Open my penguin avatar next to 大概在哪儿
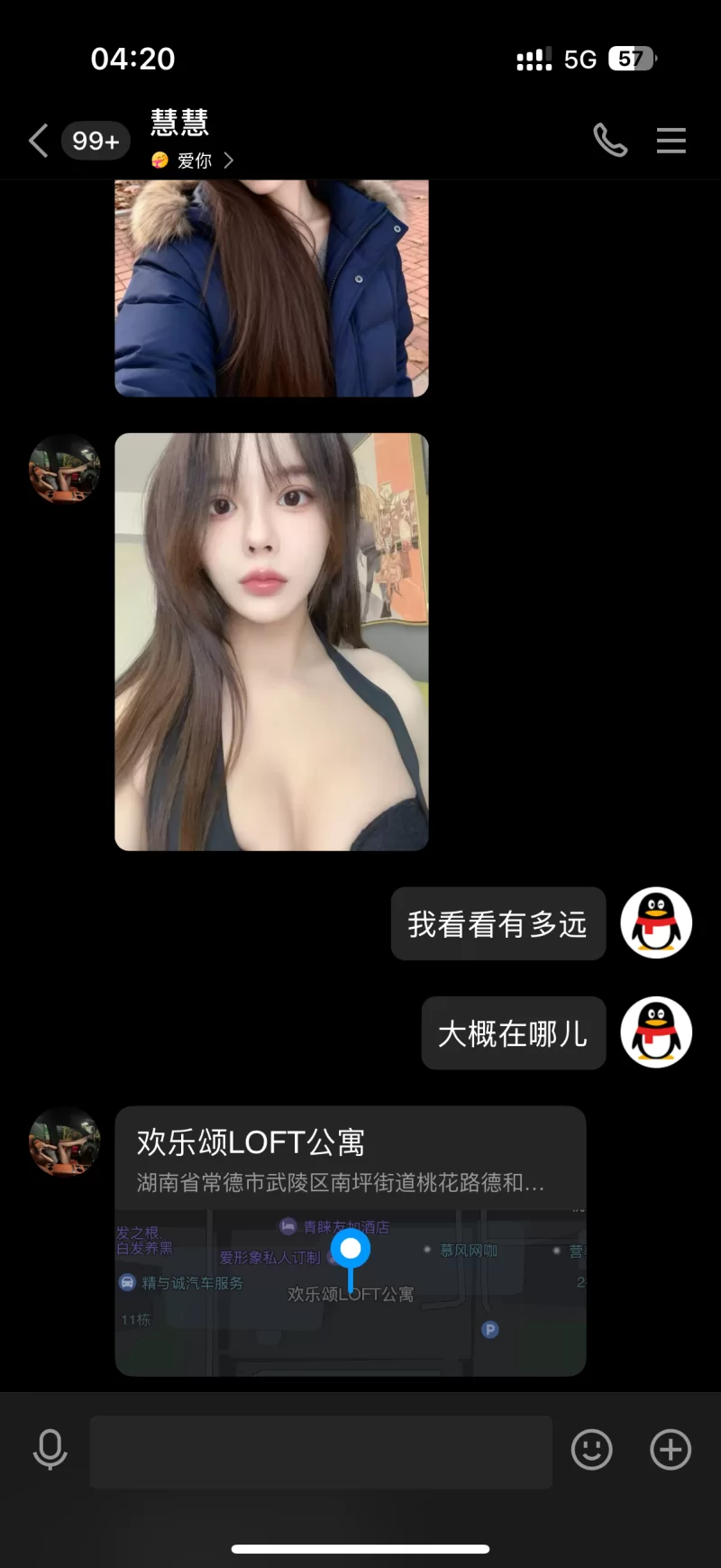The image size is (721, 1568). (656, 1032)
